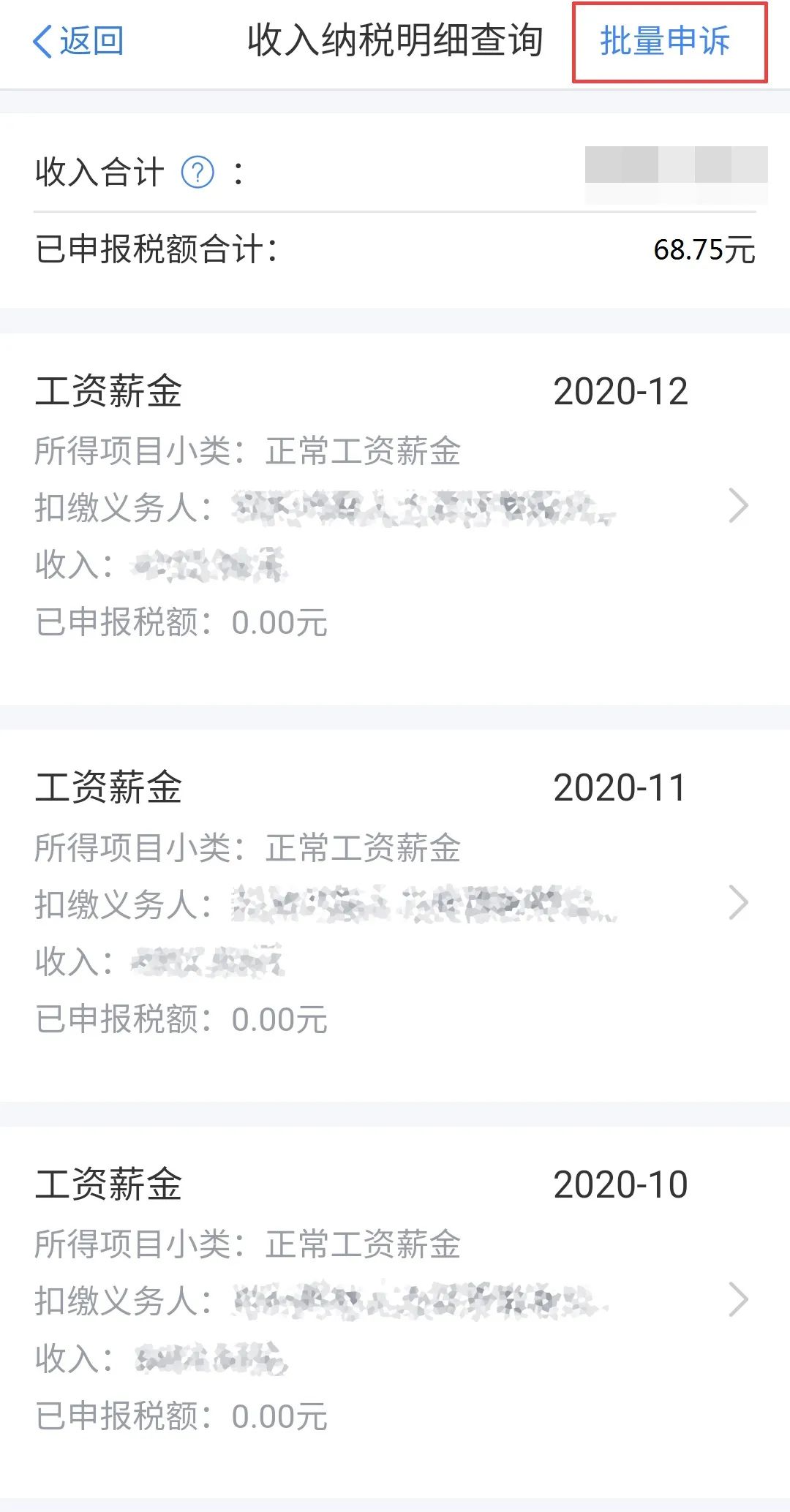Viewport: 790px width, 1512px height.
Task: Select the 收入纳税明细查询 title bar
Action: click(x=395, y=42)
